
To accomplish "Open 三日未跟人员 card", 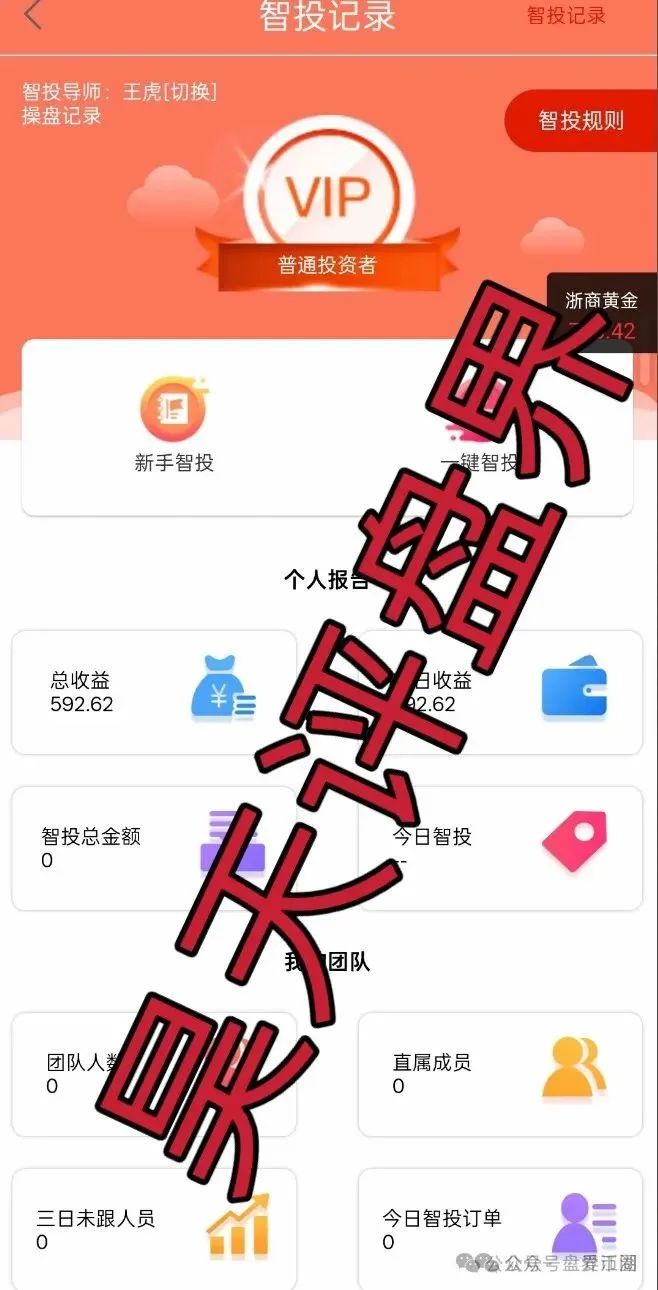I will pyautogui.click(x=154, y=1230).
